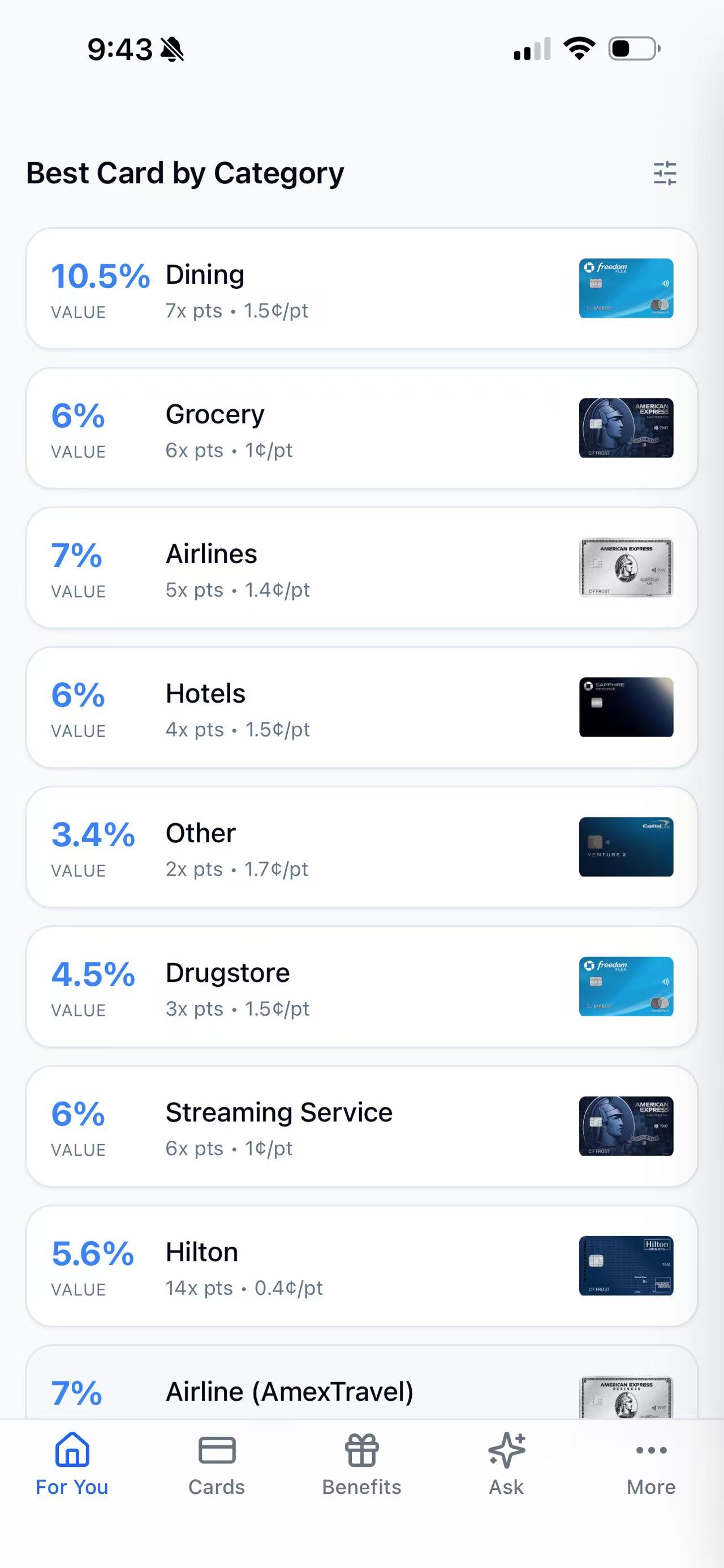Open the category filter settings icon

click(664, 174)
